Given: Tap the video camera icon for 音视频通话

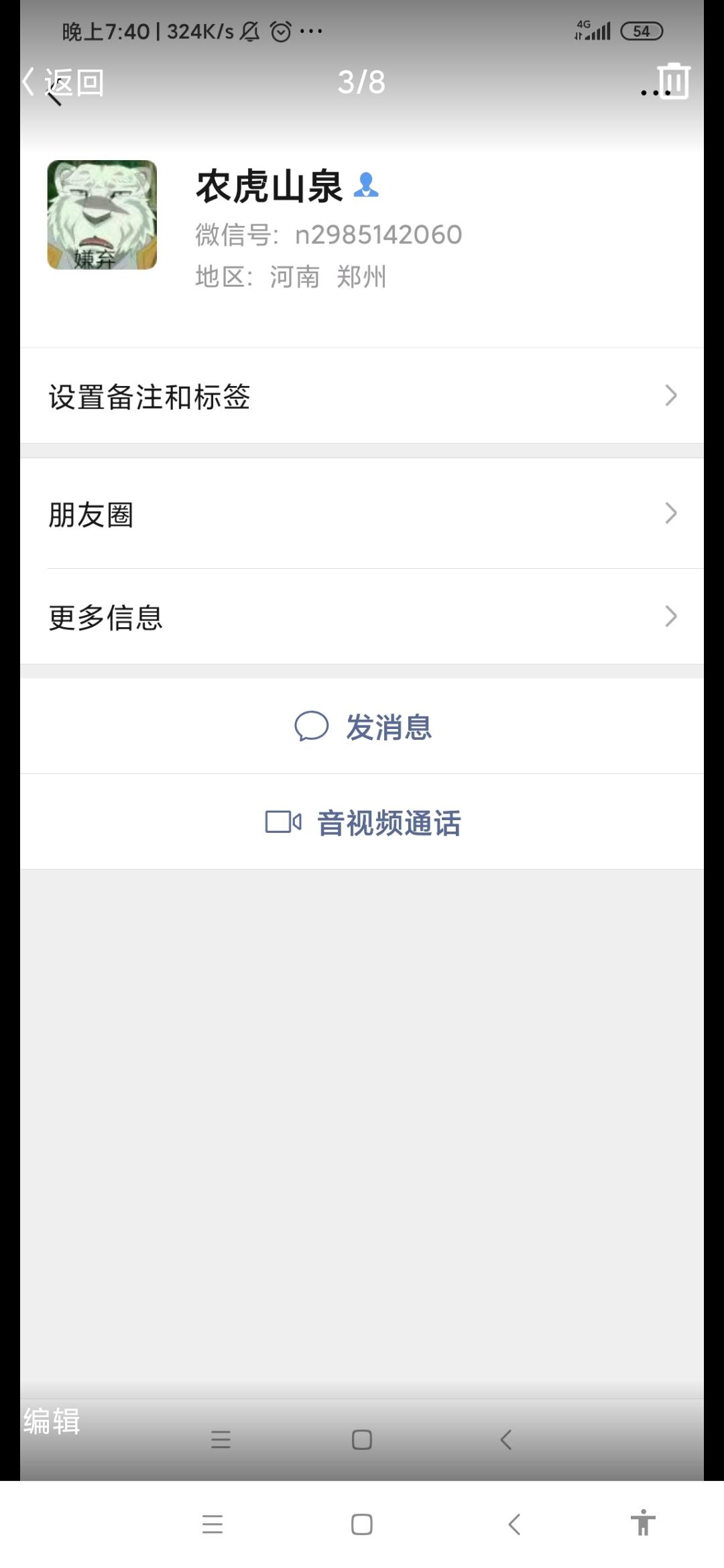Looking at the screenshot, I should click(x=282, y=823).
